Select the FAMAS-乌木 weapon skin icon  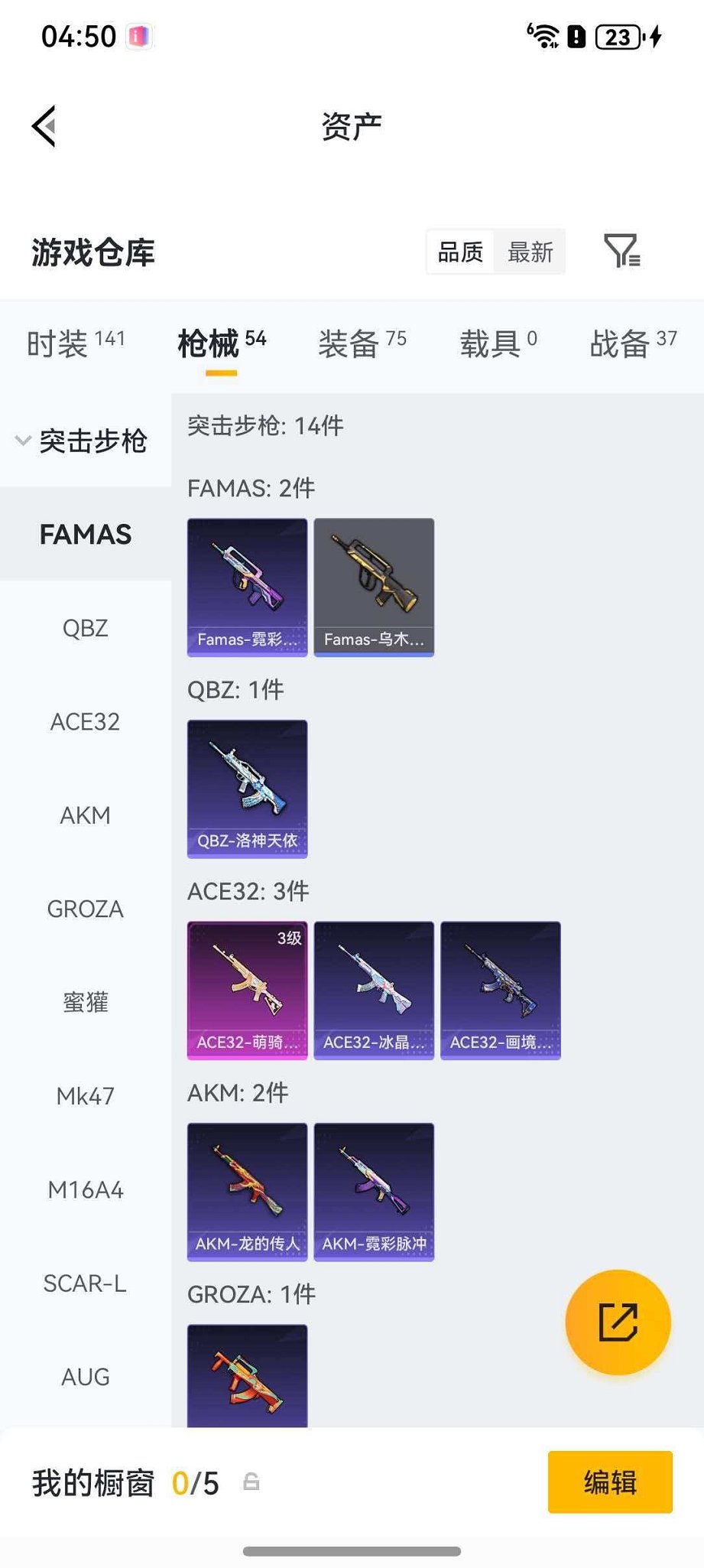[374, 585]
